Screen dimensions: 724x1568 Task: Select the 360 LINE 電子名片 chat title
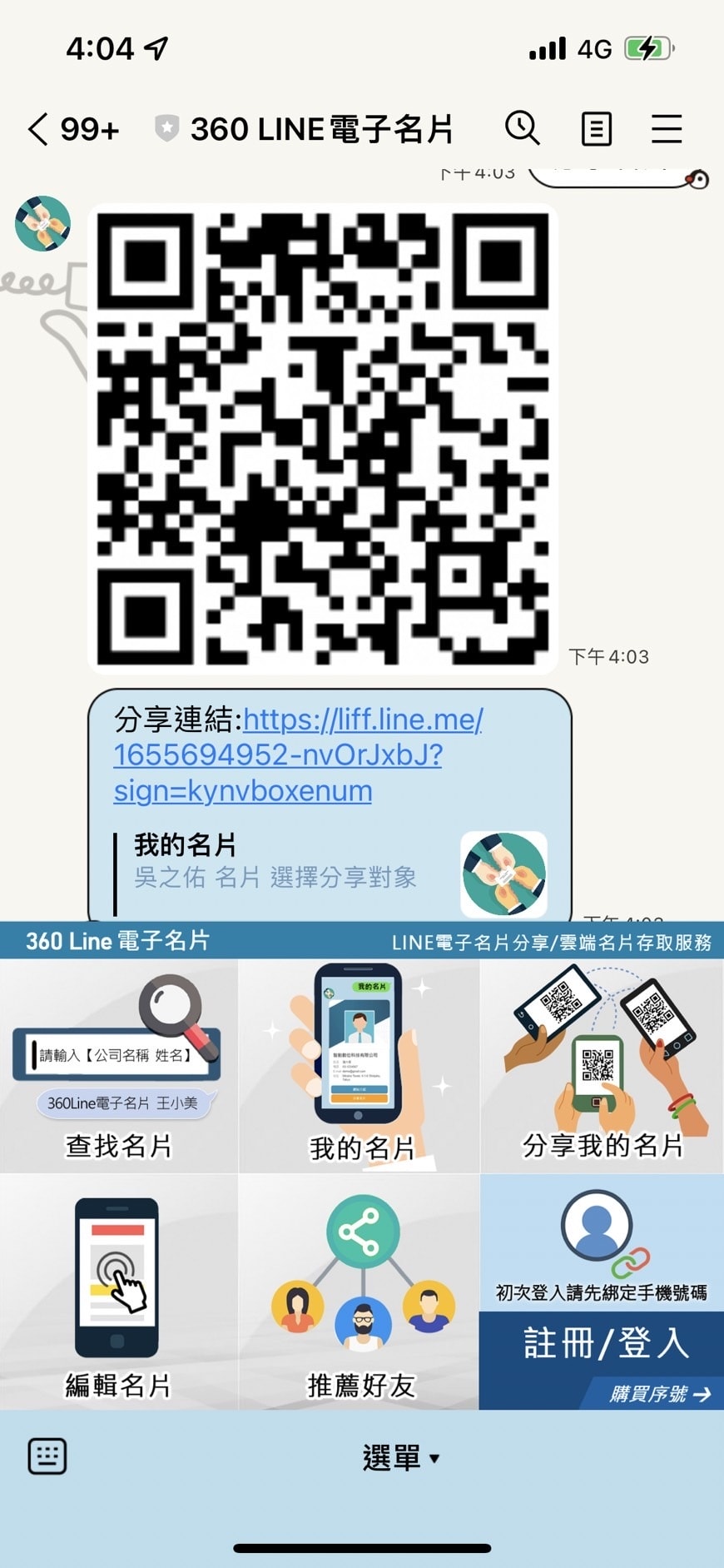click(x=324, y=129)
